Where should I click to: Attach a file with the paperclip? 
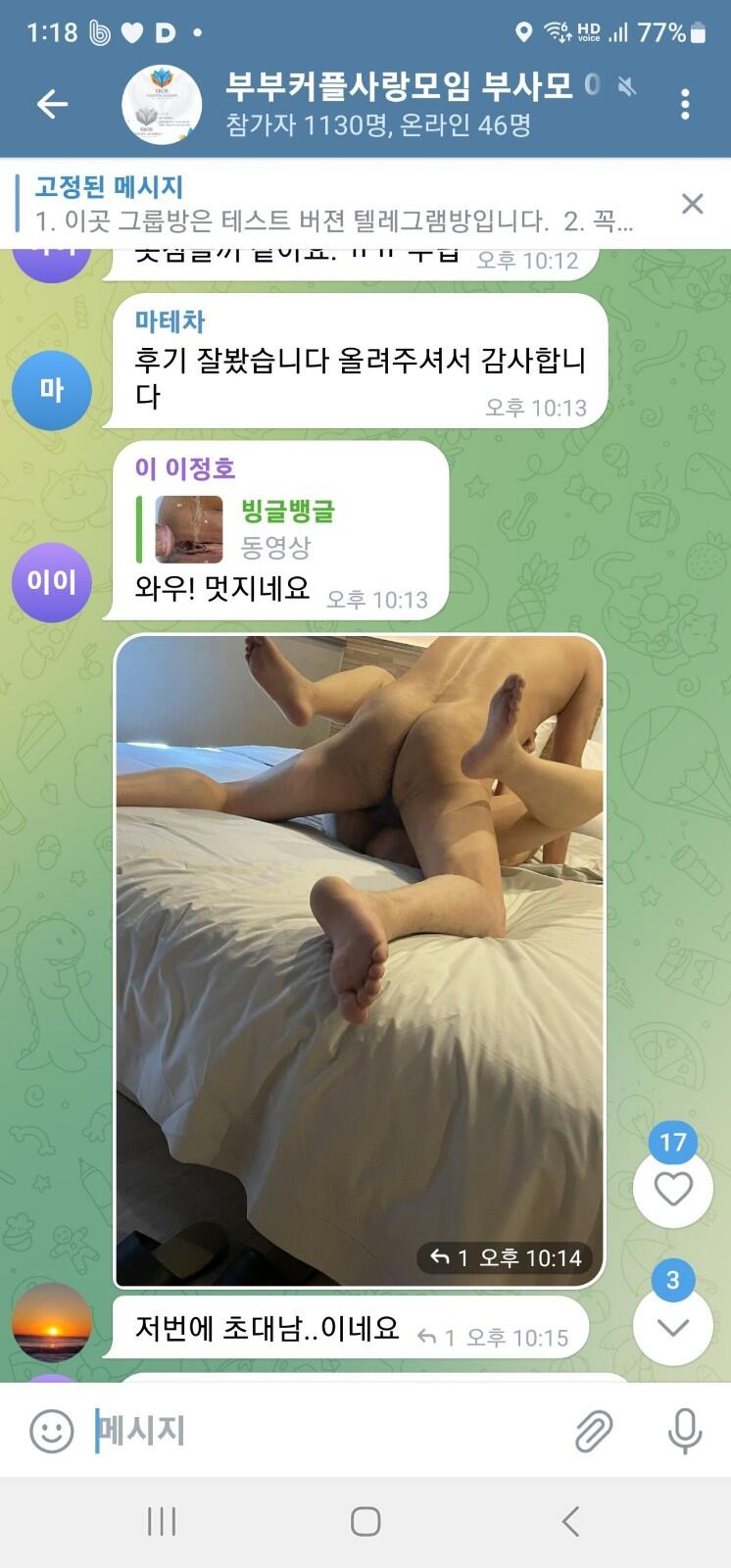click(594, 1431)
